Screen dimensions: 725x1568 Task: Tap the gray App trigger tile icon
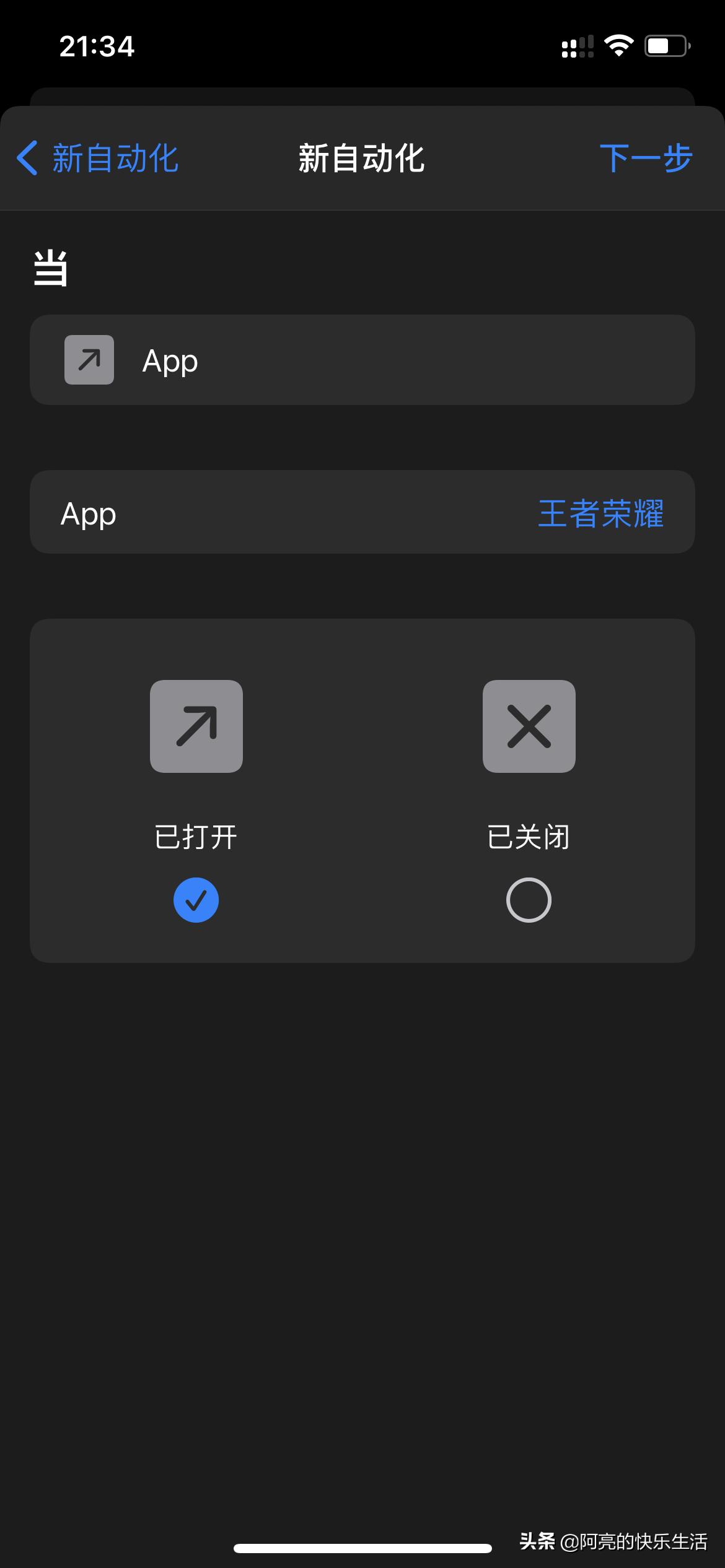point(89,360)
